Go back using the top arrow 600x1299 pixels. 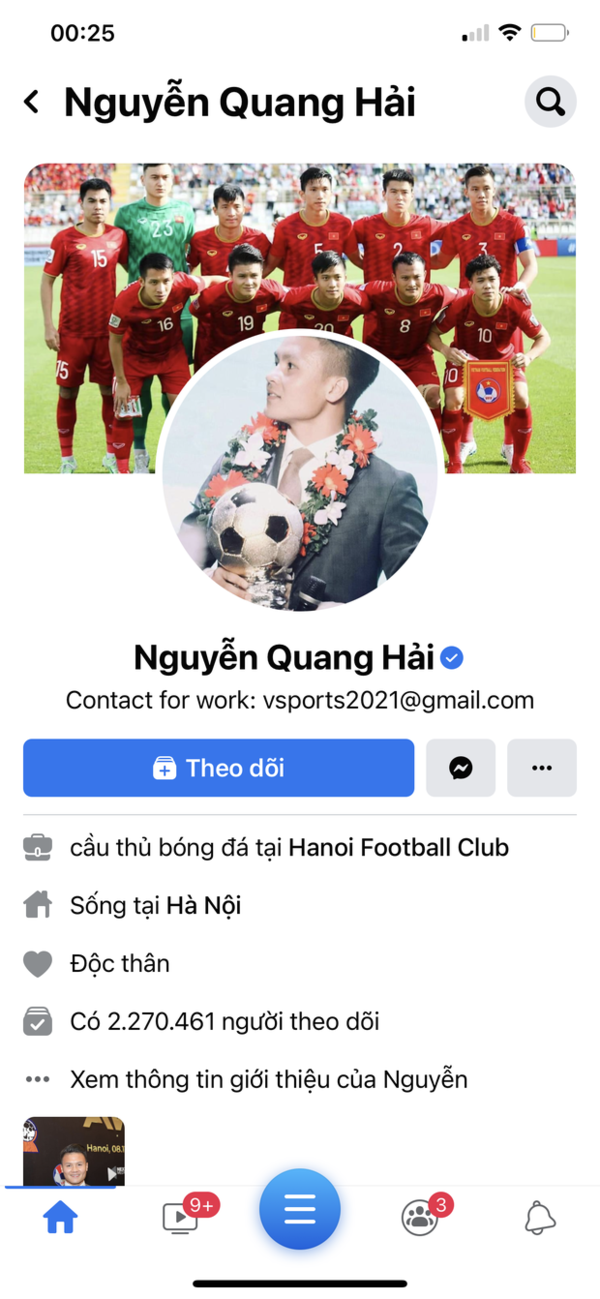[32, 102]
